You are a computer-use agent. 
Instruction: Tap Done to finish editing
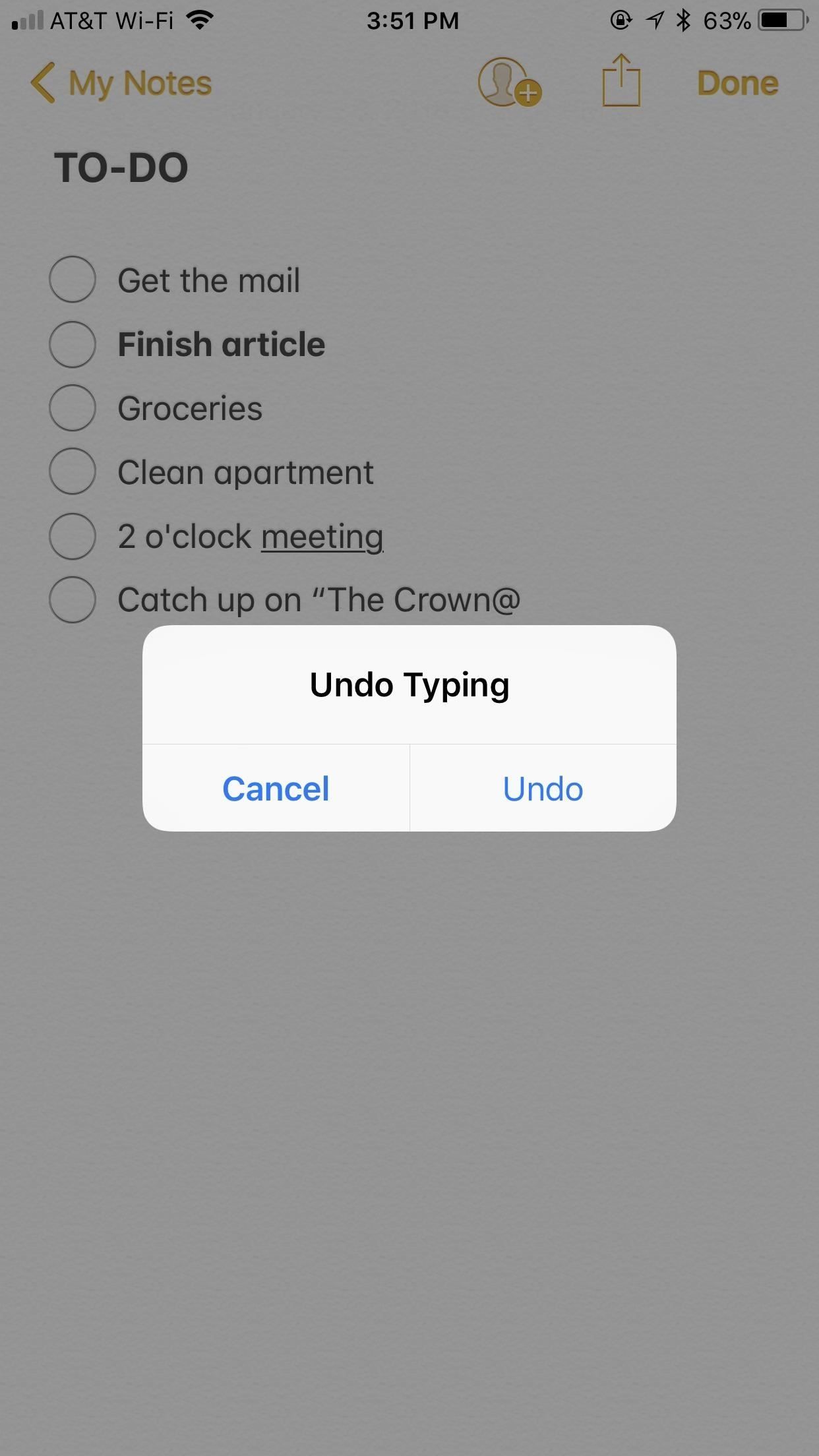(737, 84)
